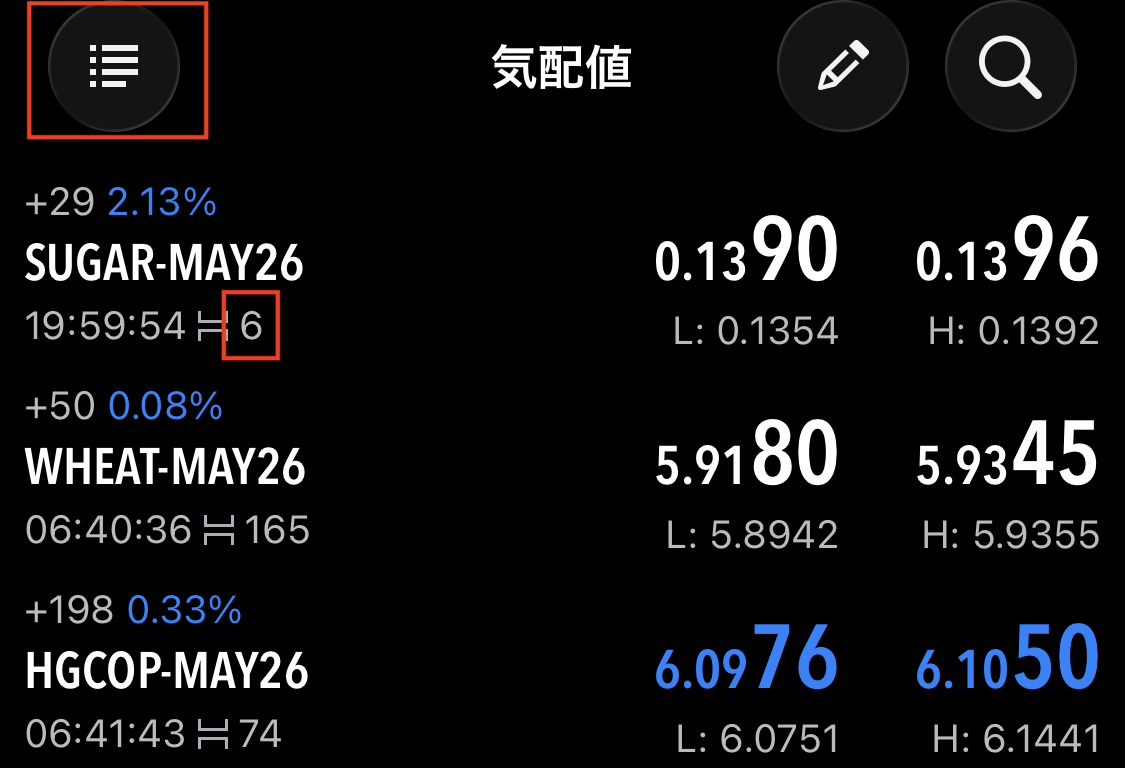Open the list menu button
This screenshot has width=1125, height=768.
click(113, 67)
